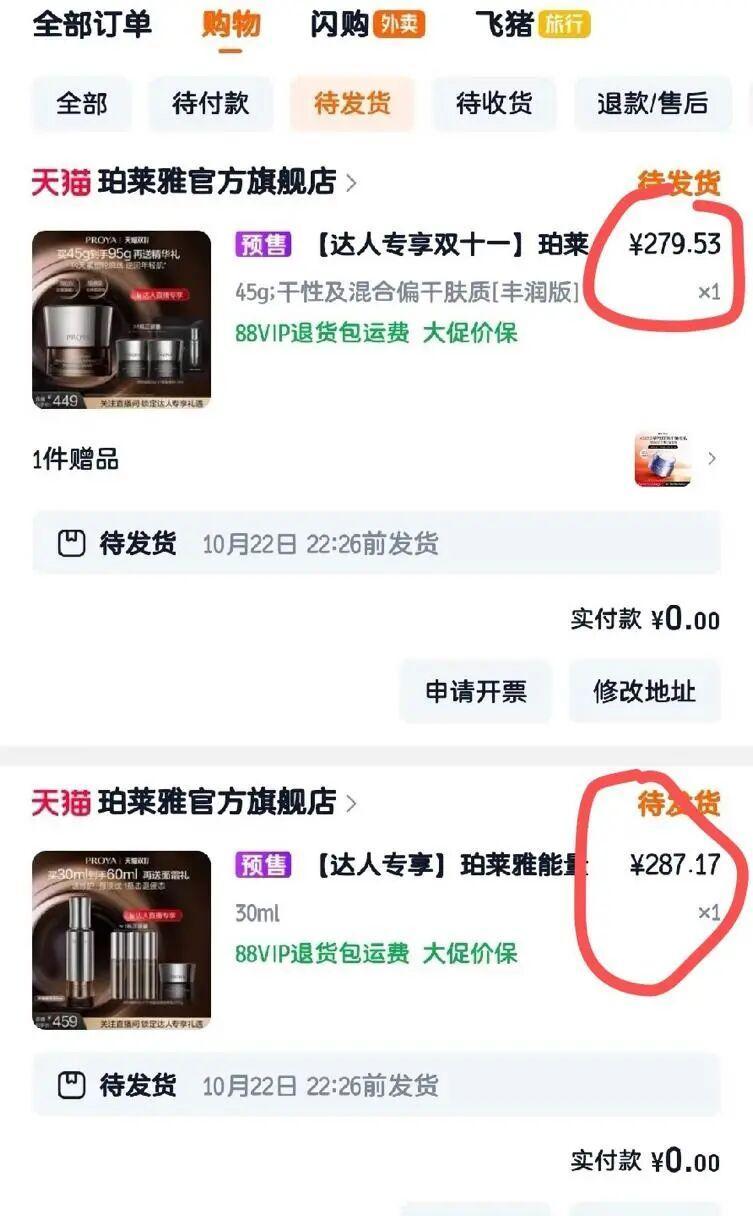
Task: Switch to the 全部订单 tab
Action: (92, 25)
